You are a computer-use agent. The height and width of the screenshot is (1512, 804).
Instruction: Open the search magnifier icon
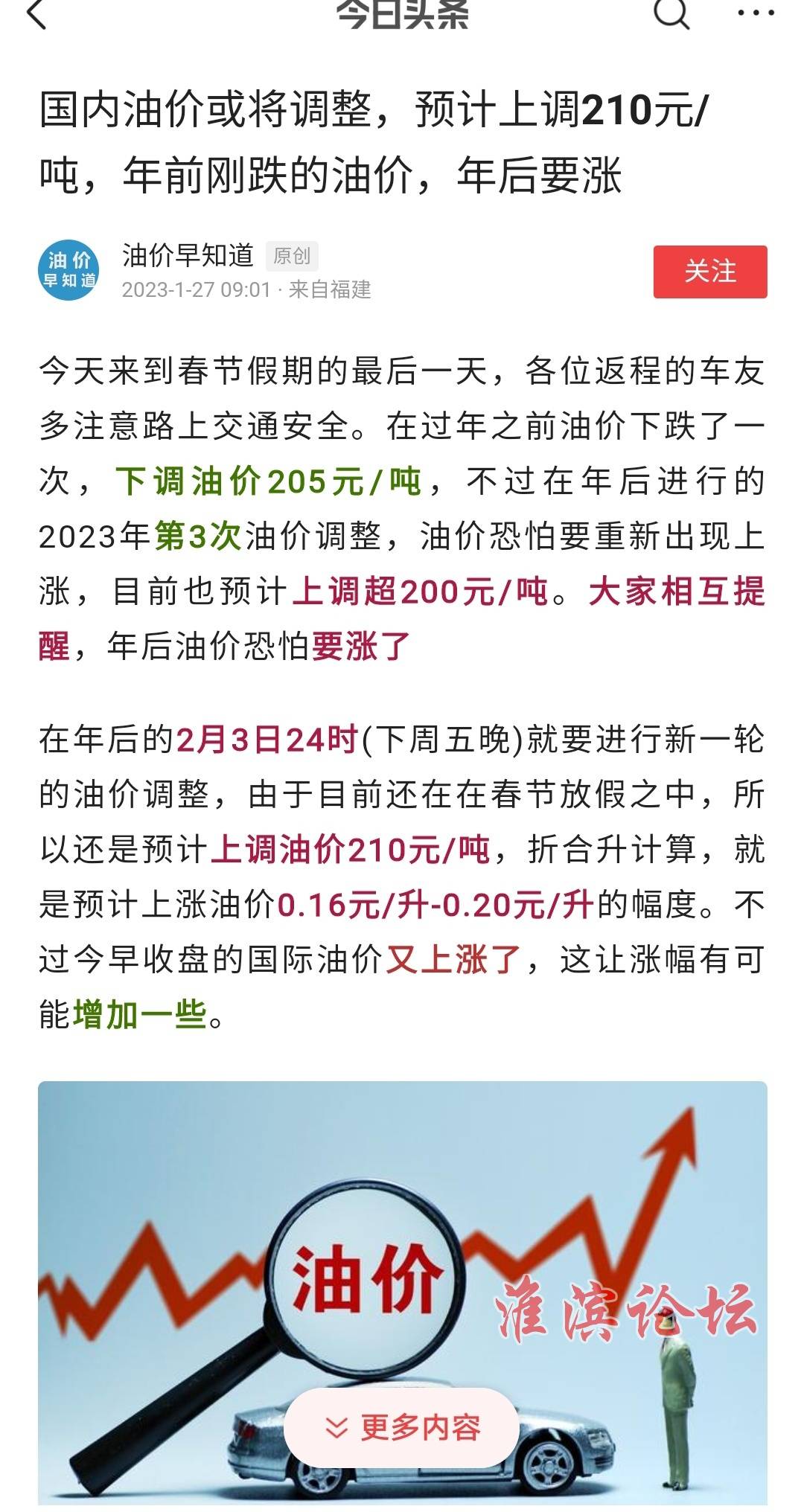tap(671, 13)
